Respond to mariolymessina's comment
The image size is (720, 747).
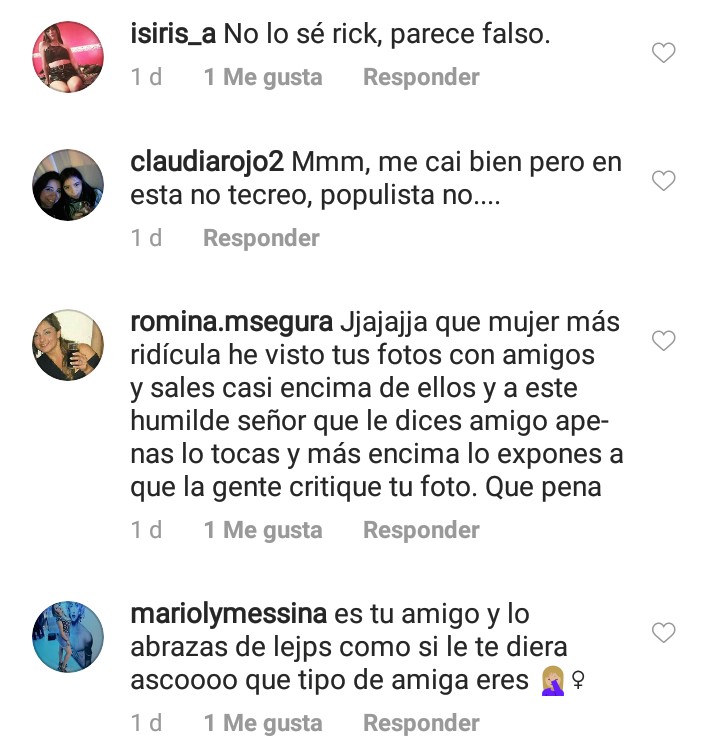tap(420, 723)
